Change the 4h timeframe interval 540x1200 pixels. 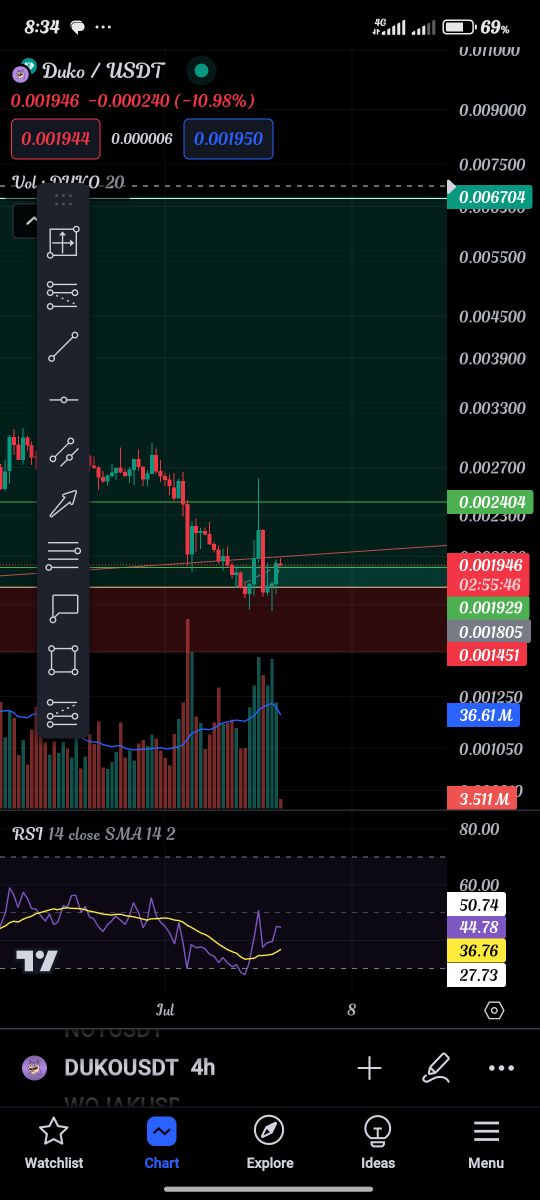[x=203, y=1068]
